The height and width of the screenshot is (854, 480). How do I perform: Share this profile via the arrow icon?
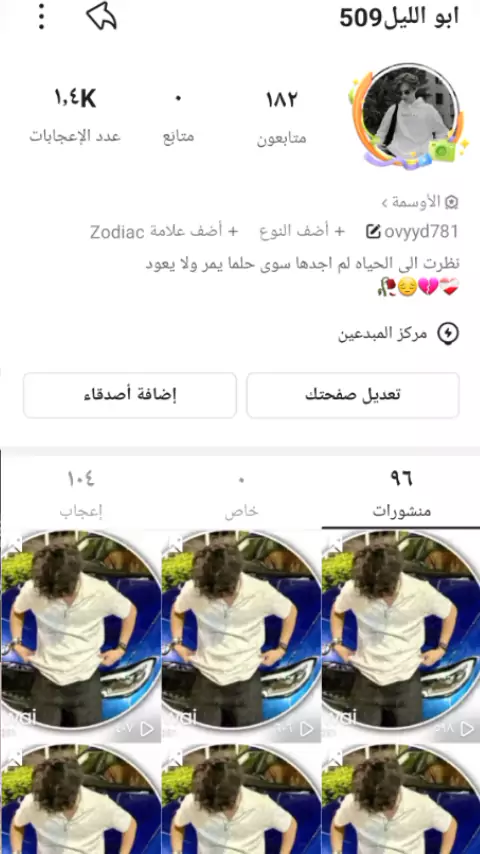(x=102, y=17)
